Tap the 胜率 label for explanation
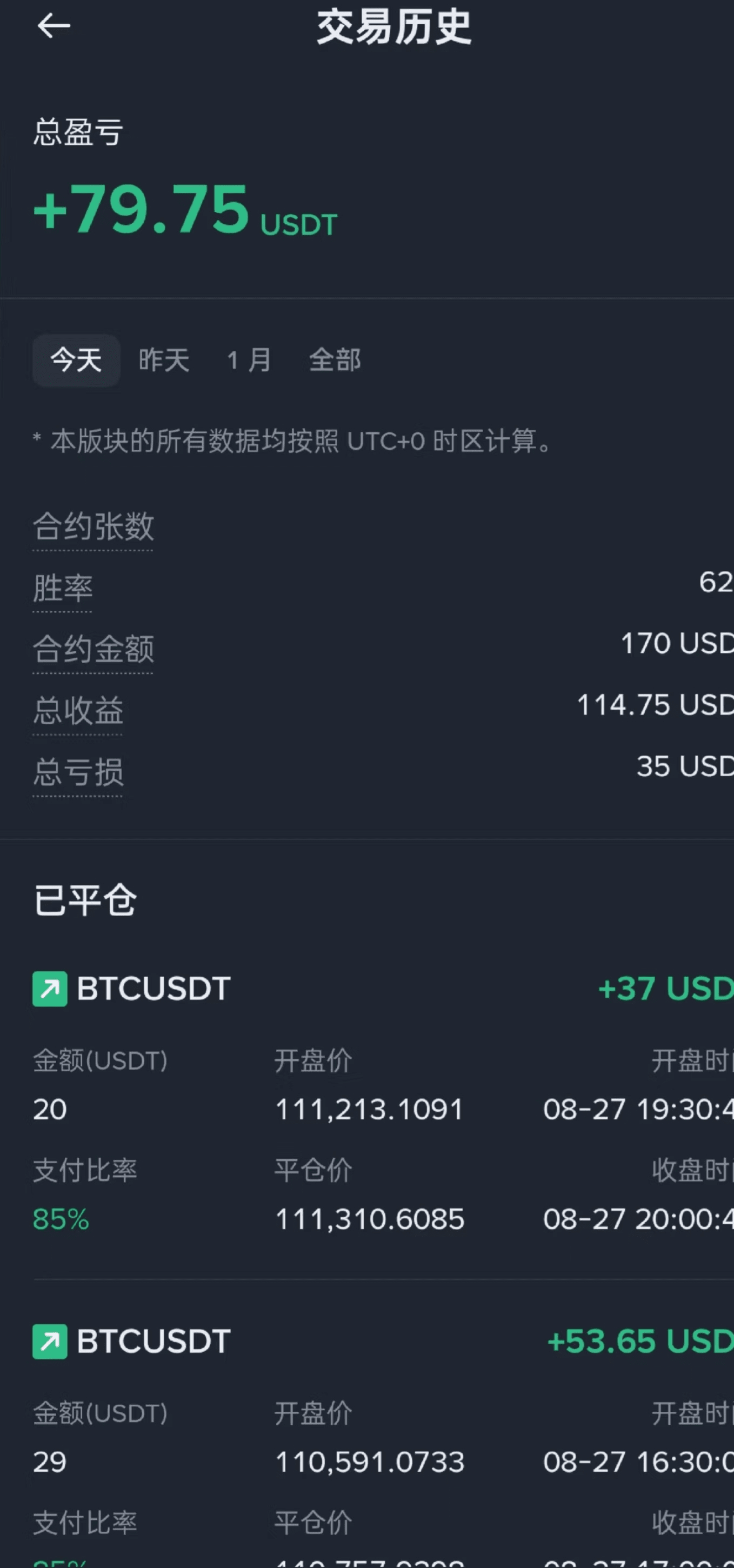 (x=63, y=589)
